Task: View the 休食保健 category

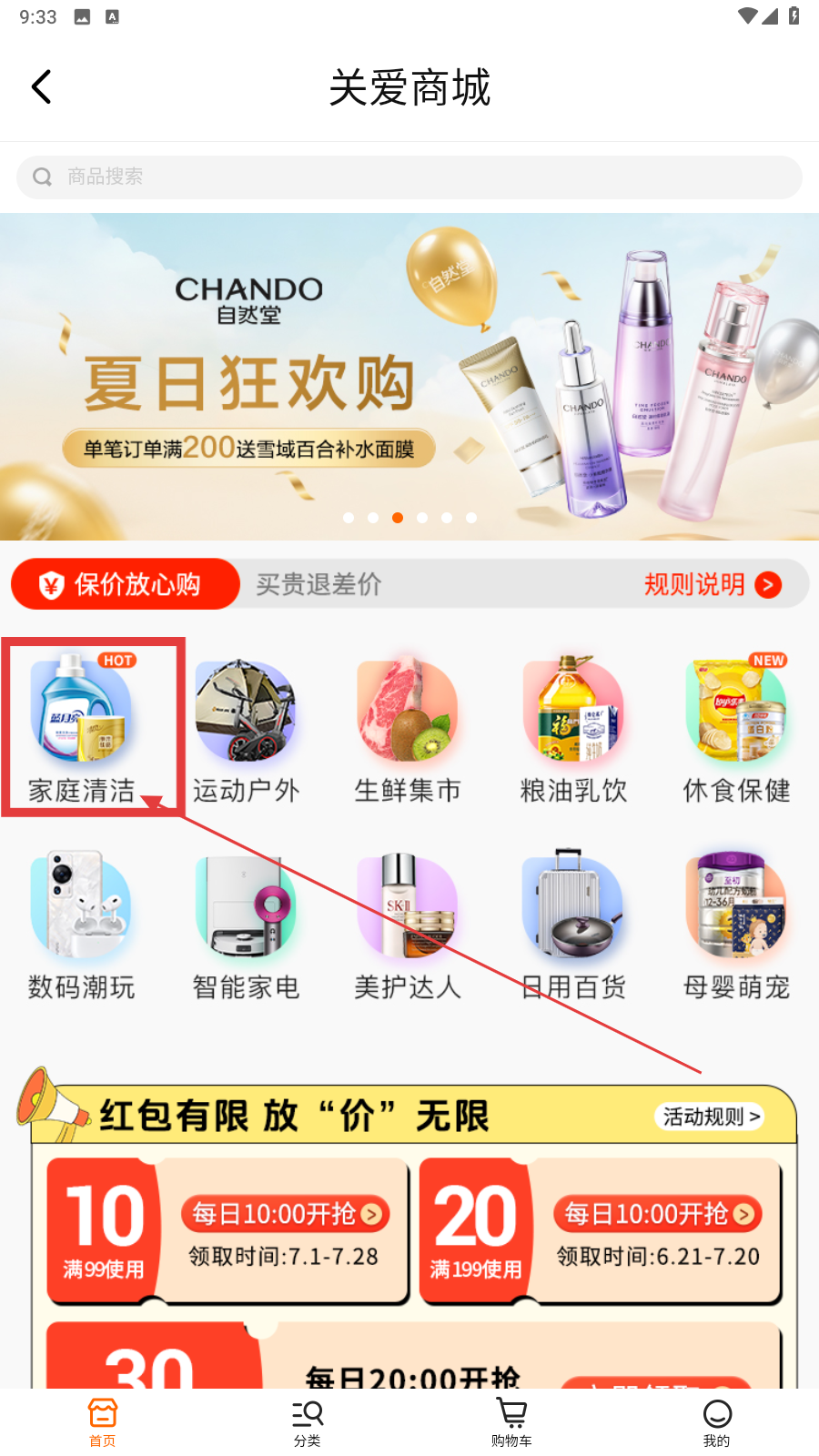Action: click(x=737, y=728)
